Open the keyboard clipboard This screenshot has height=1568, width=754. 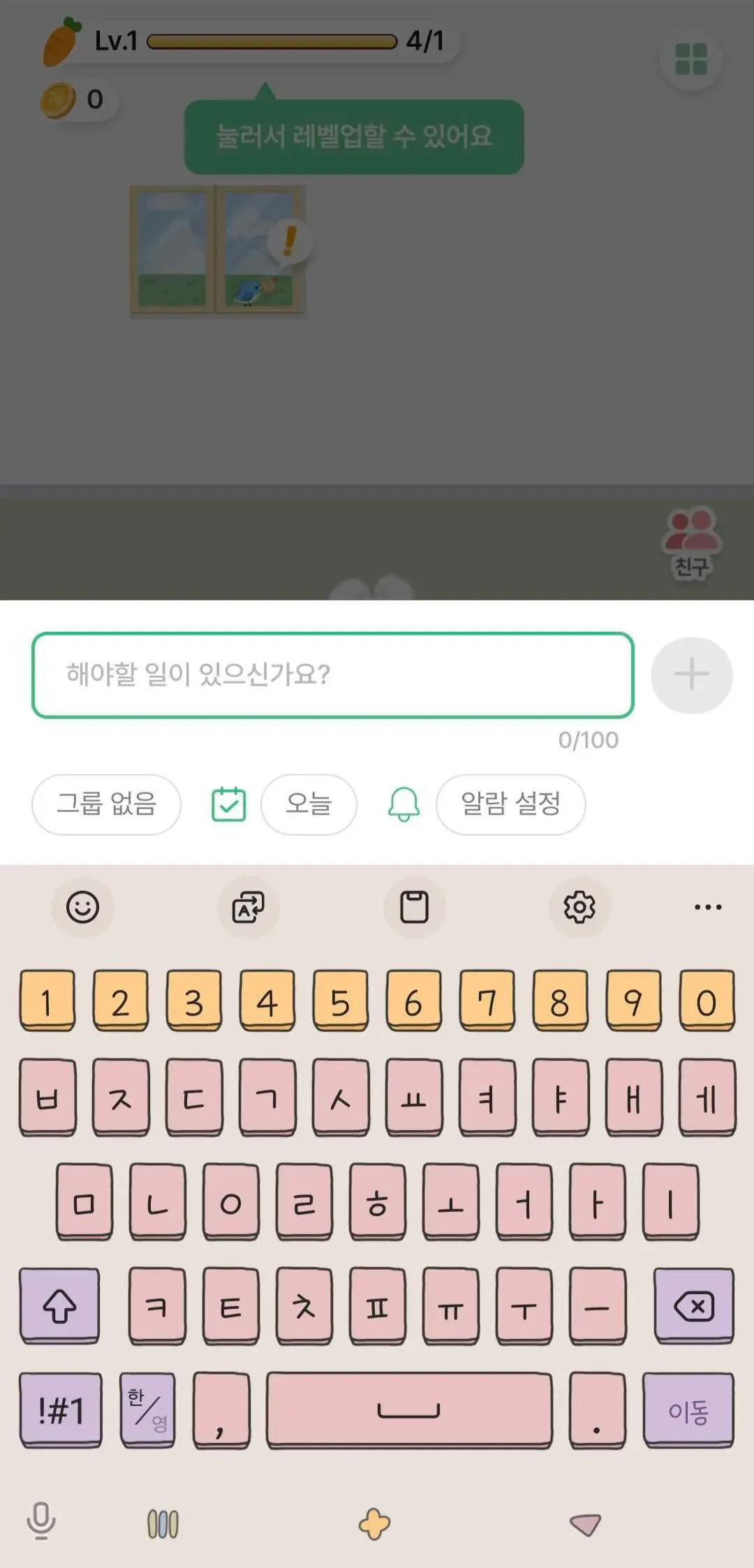(414, 907)
